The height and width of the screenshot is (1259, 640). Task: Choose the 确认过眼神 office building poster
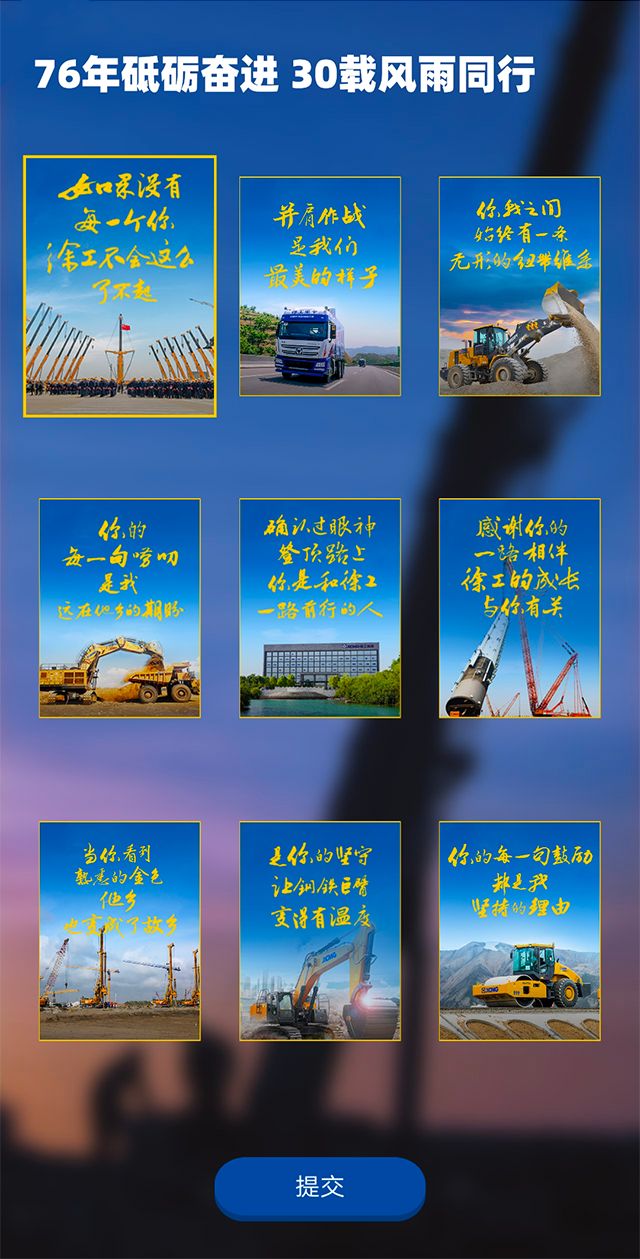point(320,608)
